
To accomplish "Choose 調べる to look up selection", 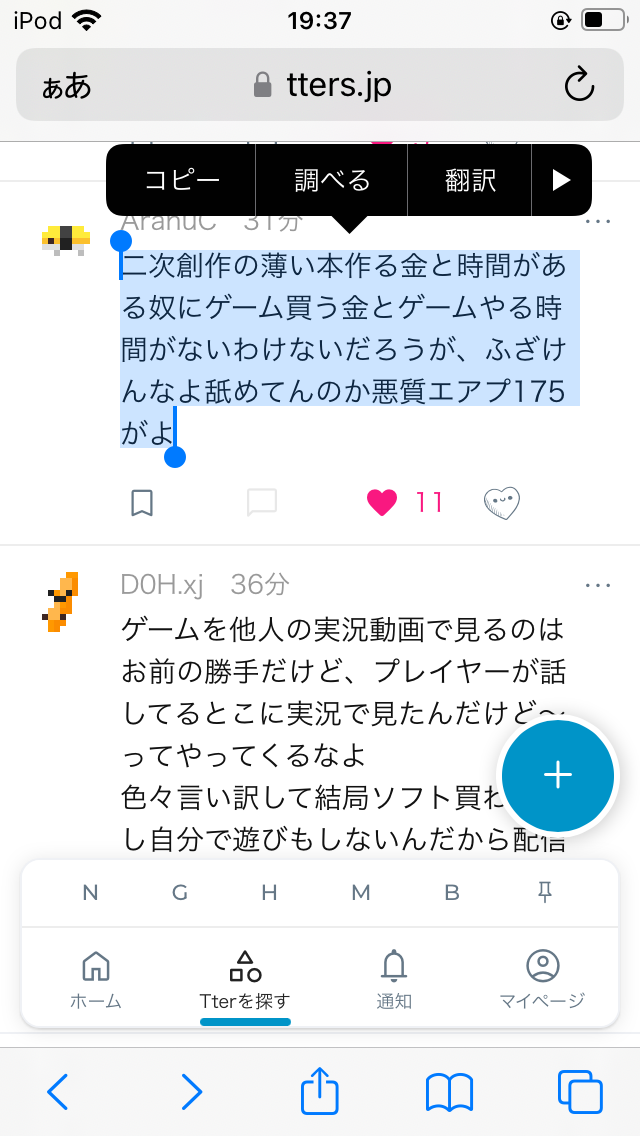I will pyautogui.click(x=332, y=180).
